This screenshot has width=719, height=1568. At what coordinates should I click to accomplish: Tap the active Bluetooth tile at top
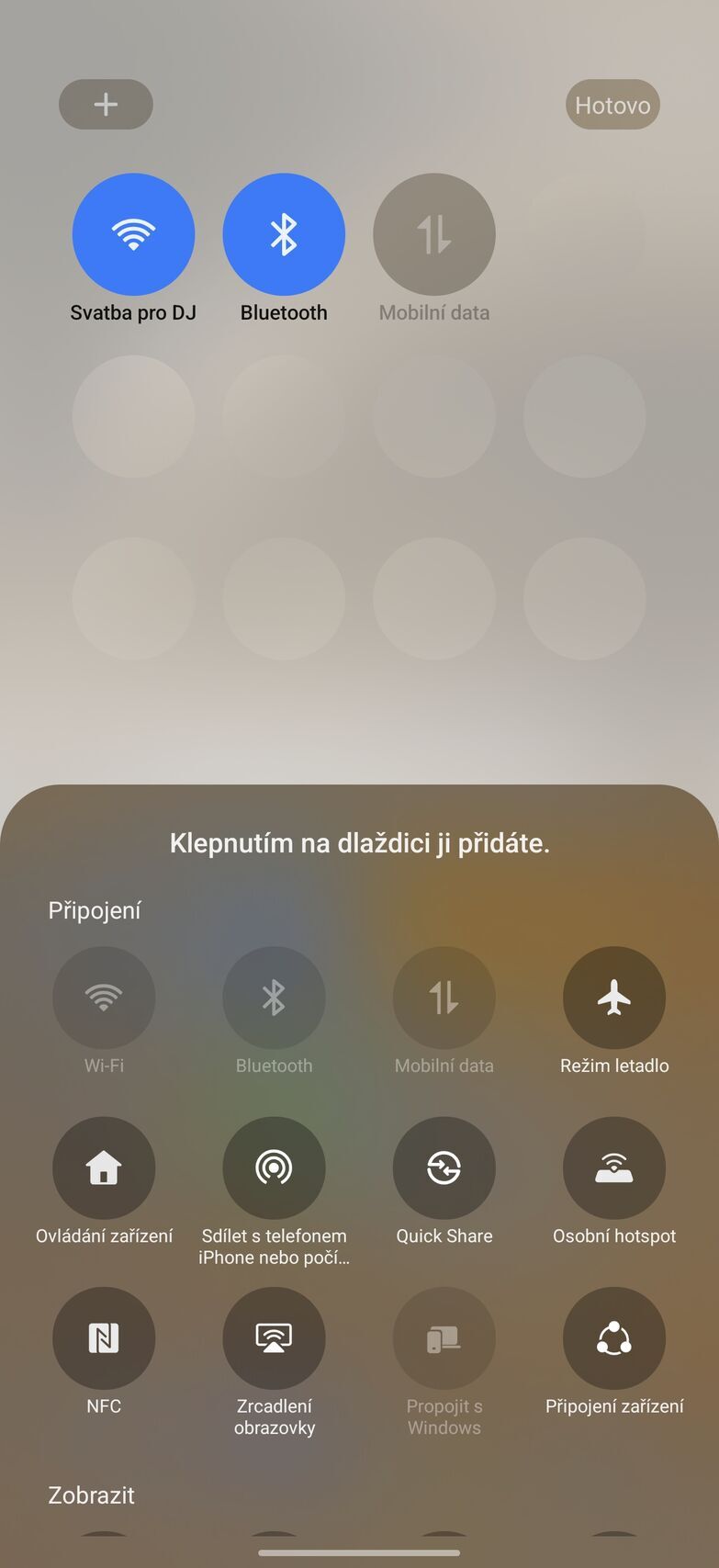(284, 234)
